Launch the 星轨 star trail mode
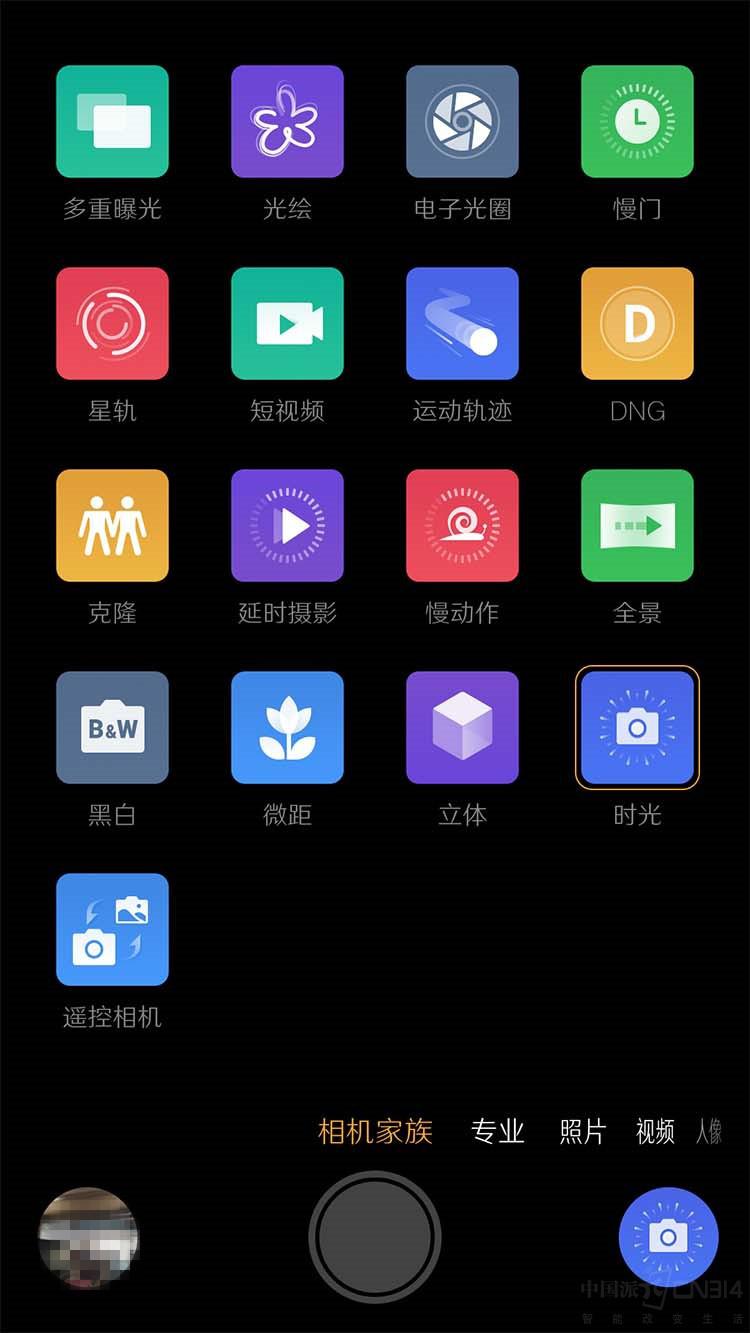The height and width of the screenshot is (1333, 750). (x=112, y=324)
